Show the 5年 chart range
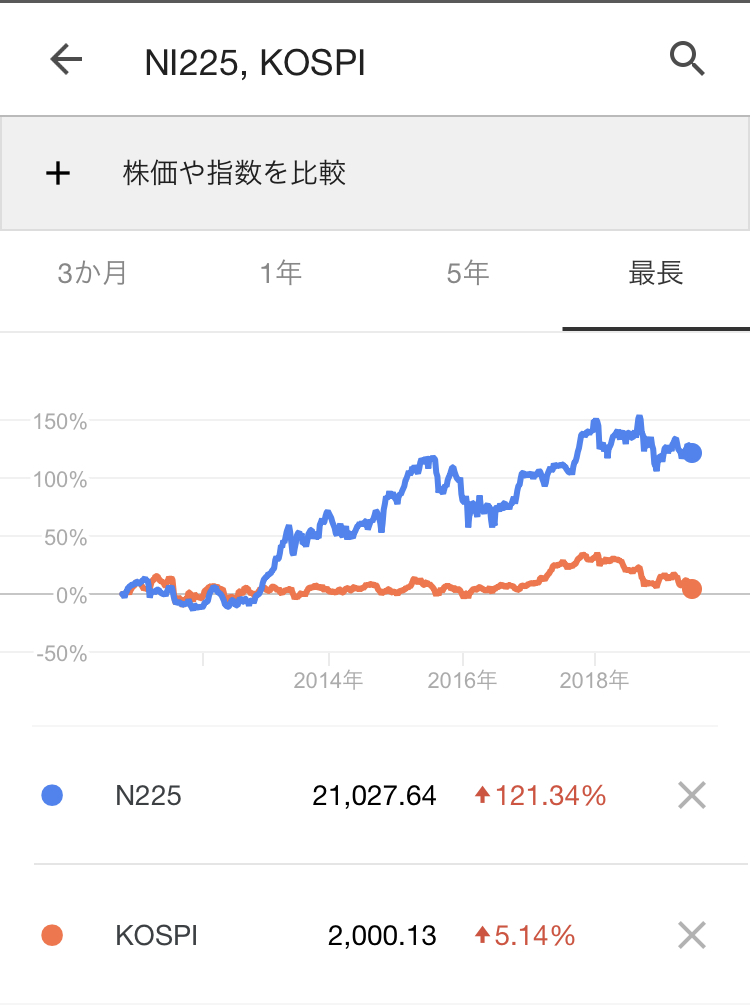The height and width of the screenshot is (1005, 750). coord(468,273)
